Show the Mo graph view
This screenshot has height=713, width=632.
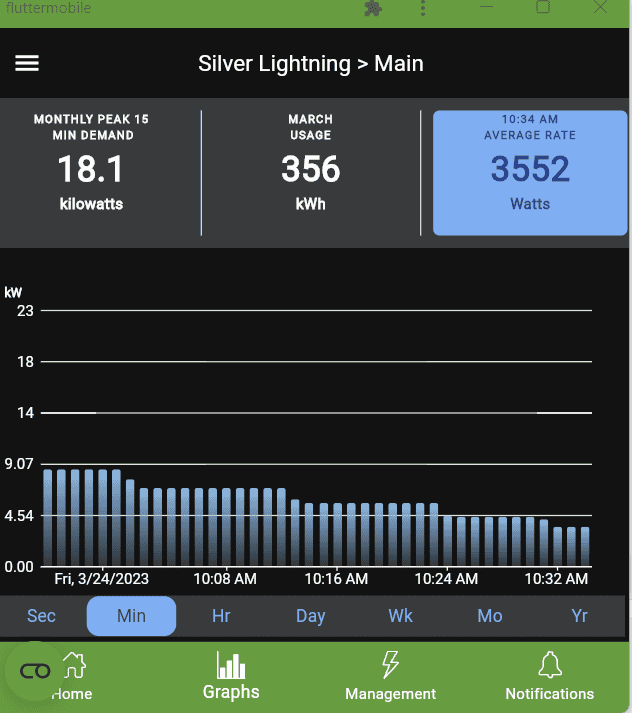490,616
